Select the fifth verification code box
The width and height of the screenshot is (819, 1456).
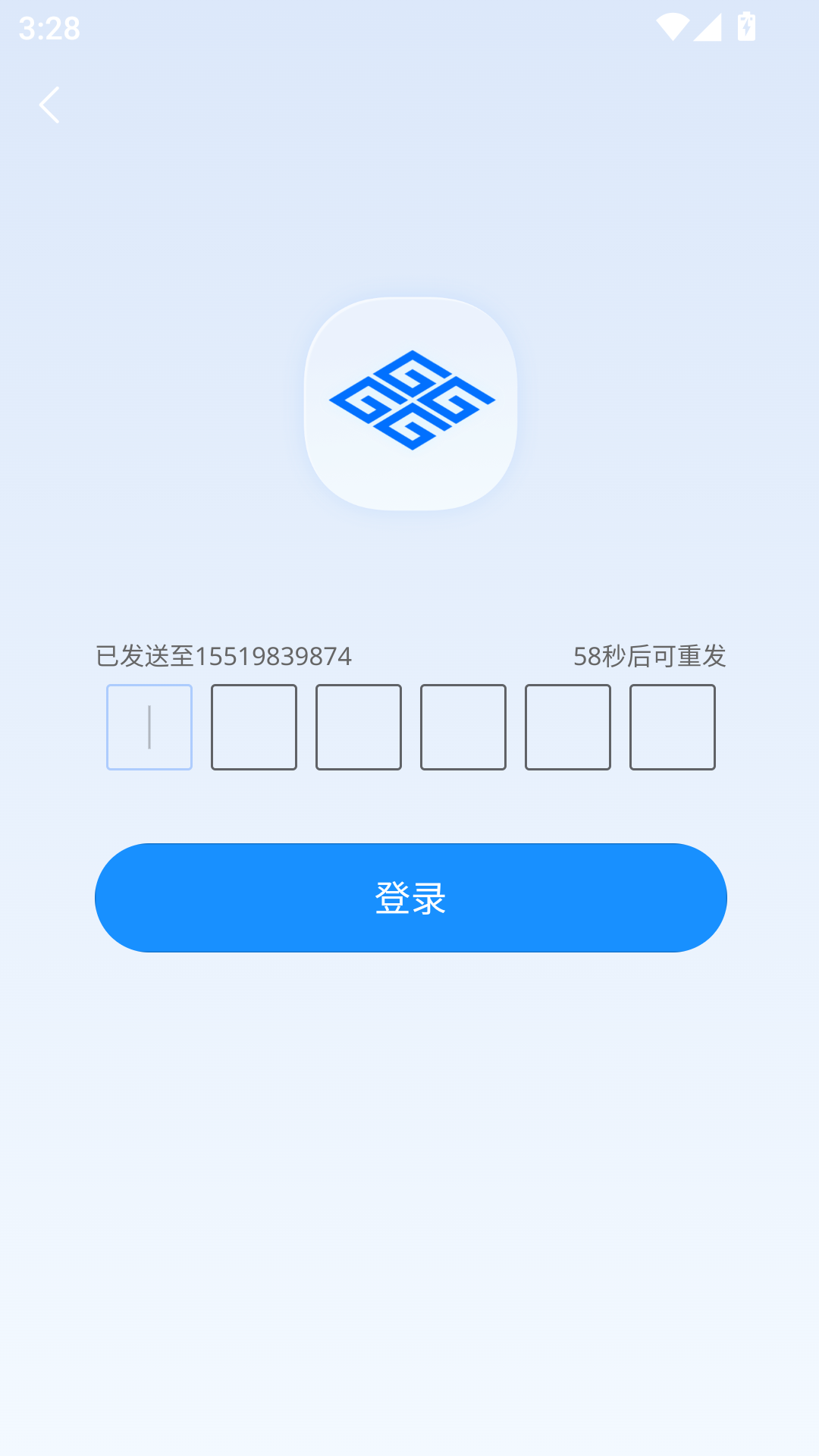click(x=567, y=728)
